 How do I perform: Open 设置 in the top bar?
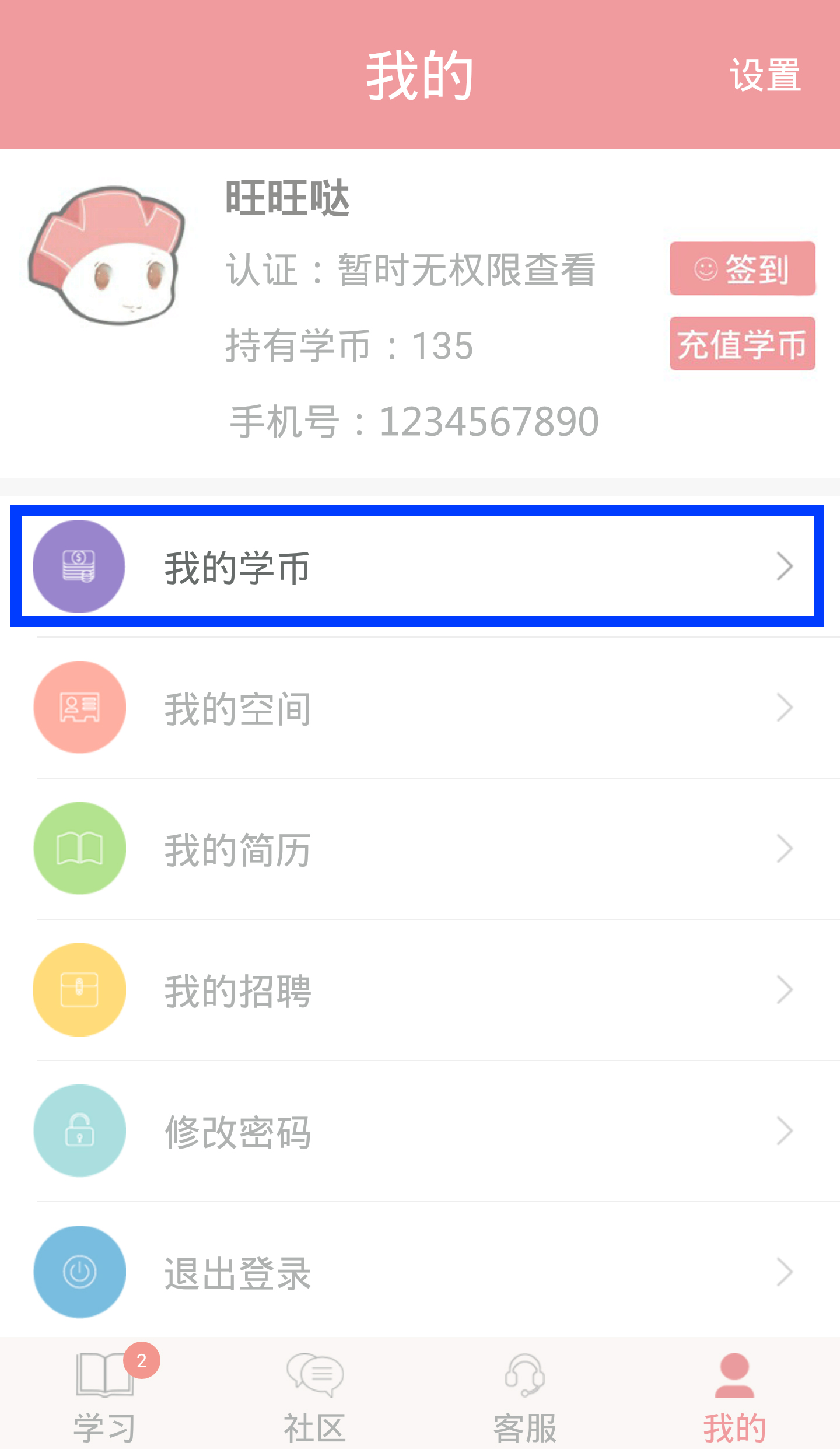765,76
